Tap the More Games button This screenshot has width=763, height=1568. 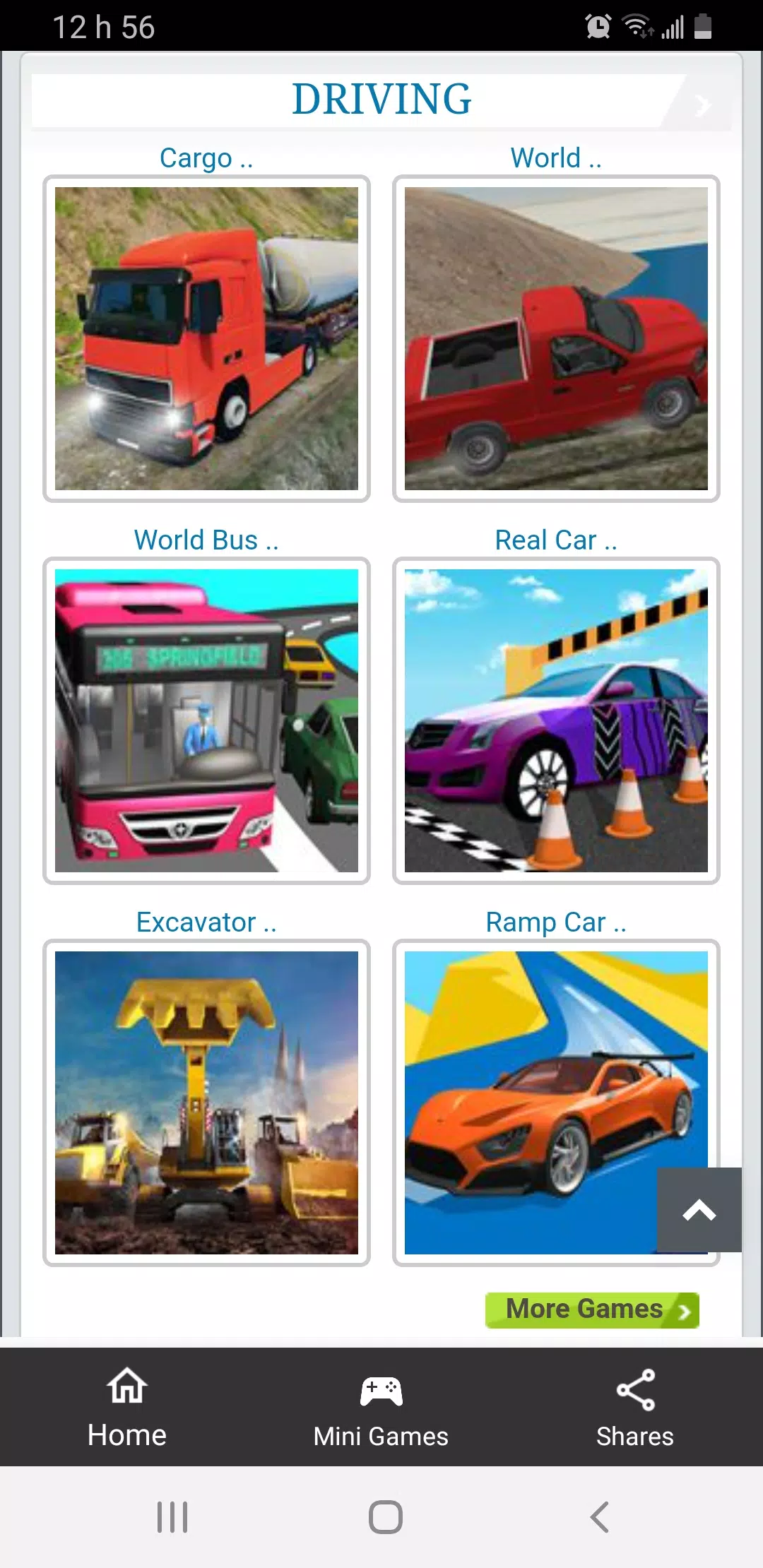click(x=592, y=1310)
